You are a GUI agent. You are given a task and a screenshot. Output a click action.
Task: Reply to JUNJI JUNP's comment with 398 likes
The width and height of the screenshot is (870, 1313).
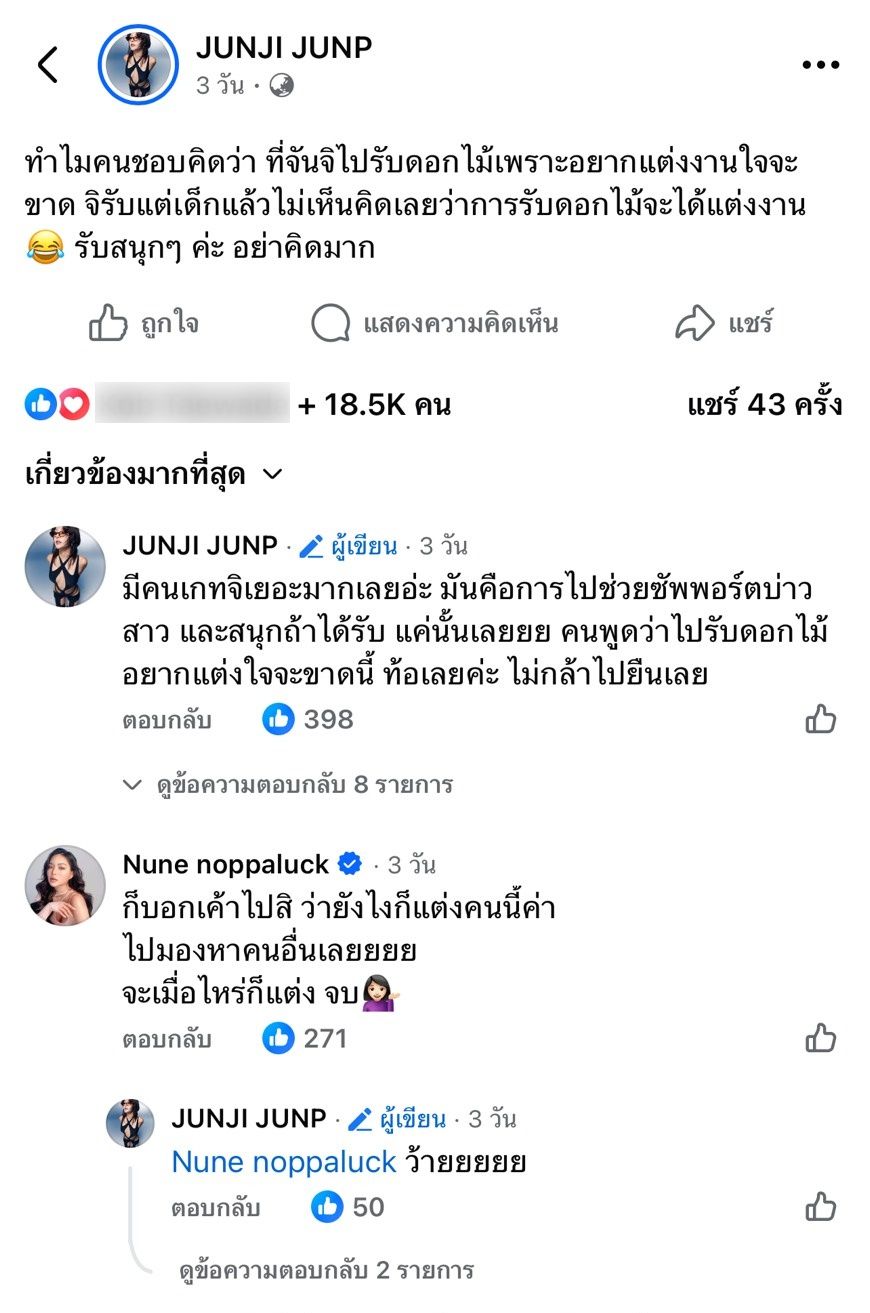point(167,720)
